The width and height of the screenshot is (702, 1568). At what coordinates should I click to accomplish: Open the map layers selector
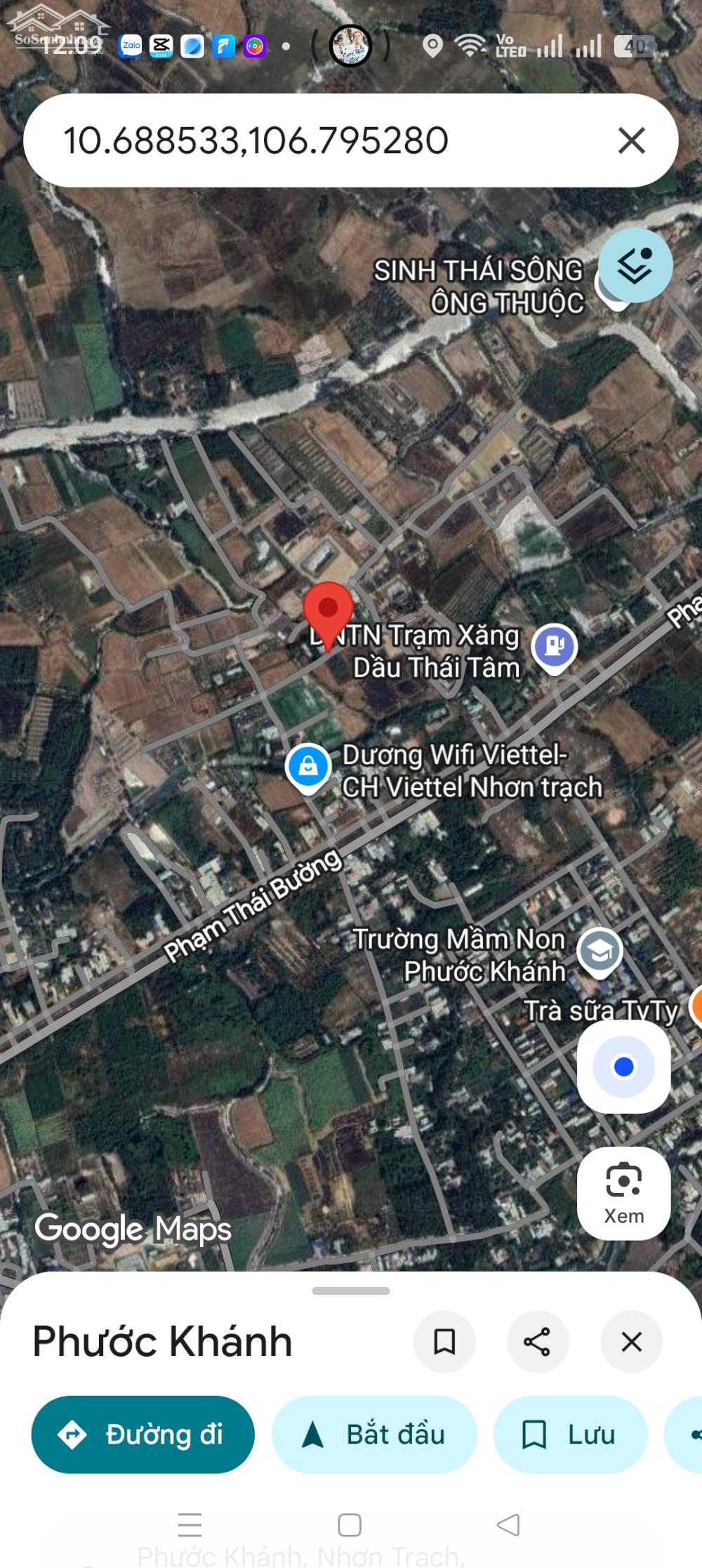click(x=635, y=266)
